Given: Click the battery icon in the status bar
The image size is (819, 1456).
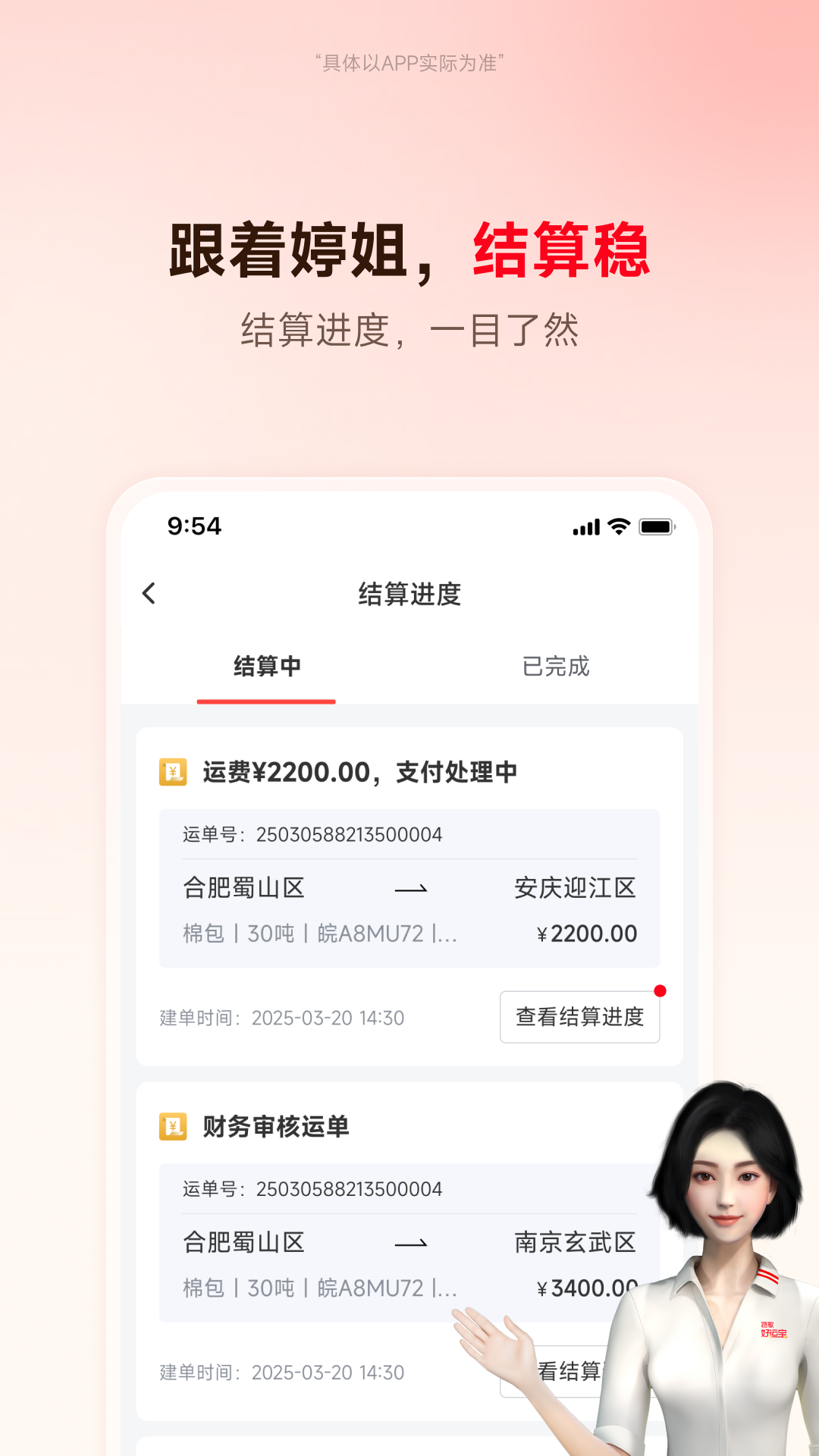Looking at the screenshot, I should point(657,525).
